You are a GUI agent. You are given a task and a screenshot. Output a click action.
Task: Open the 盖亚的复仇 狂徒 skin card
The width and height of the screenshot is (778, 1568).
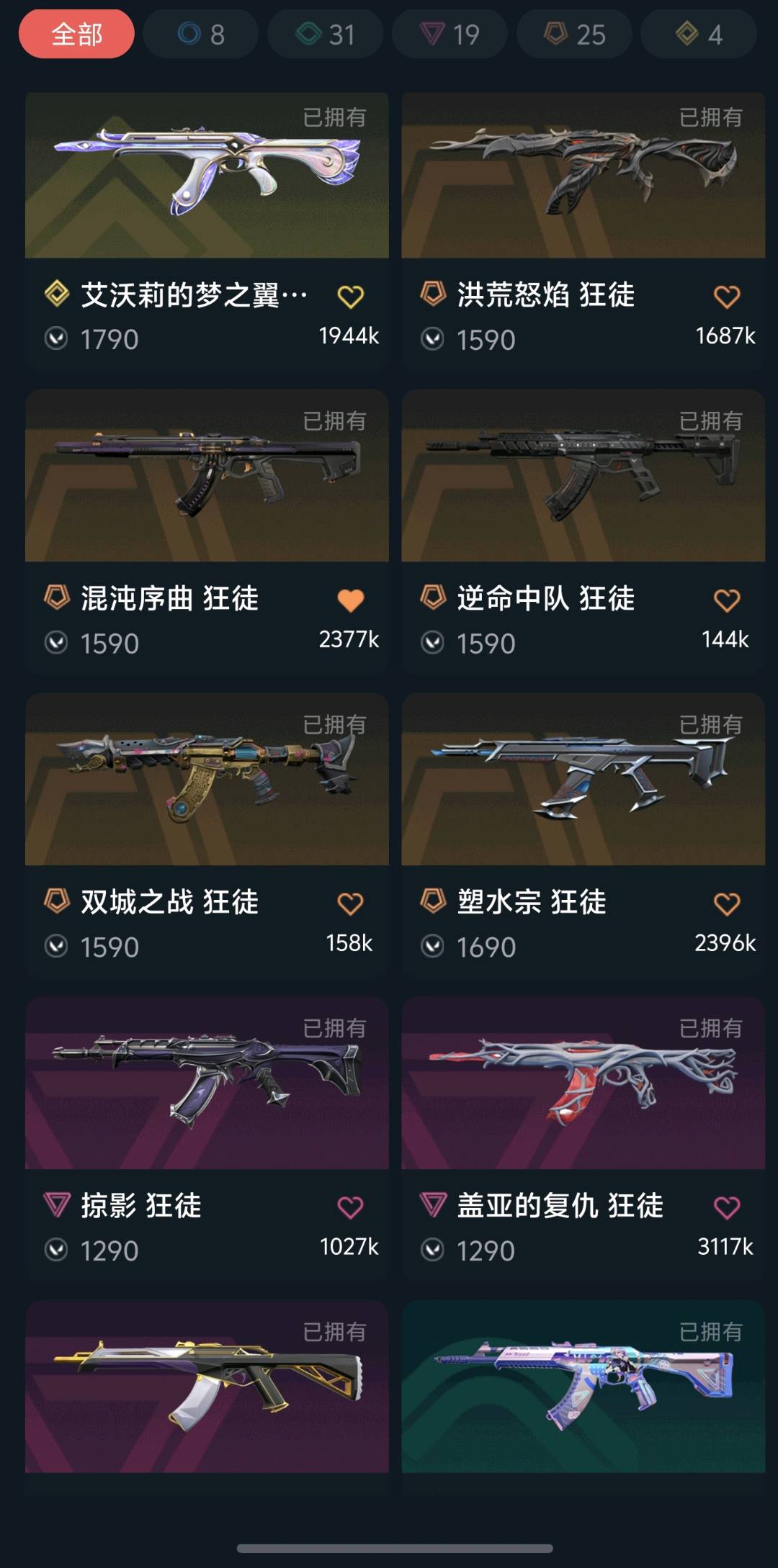coord(583,1140)
